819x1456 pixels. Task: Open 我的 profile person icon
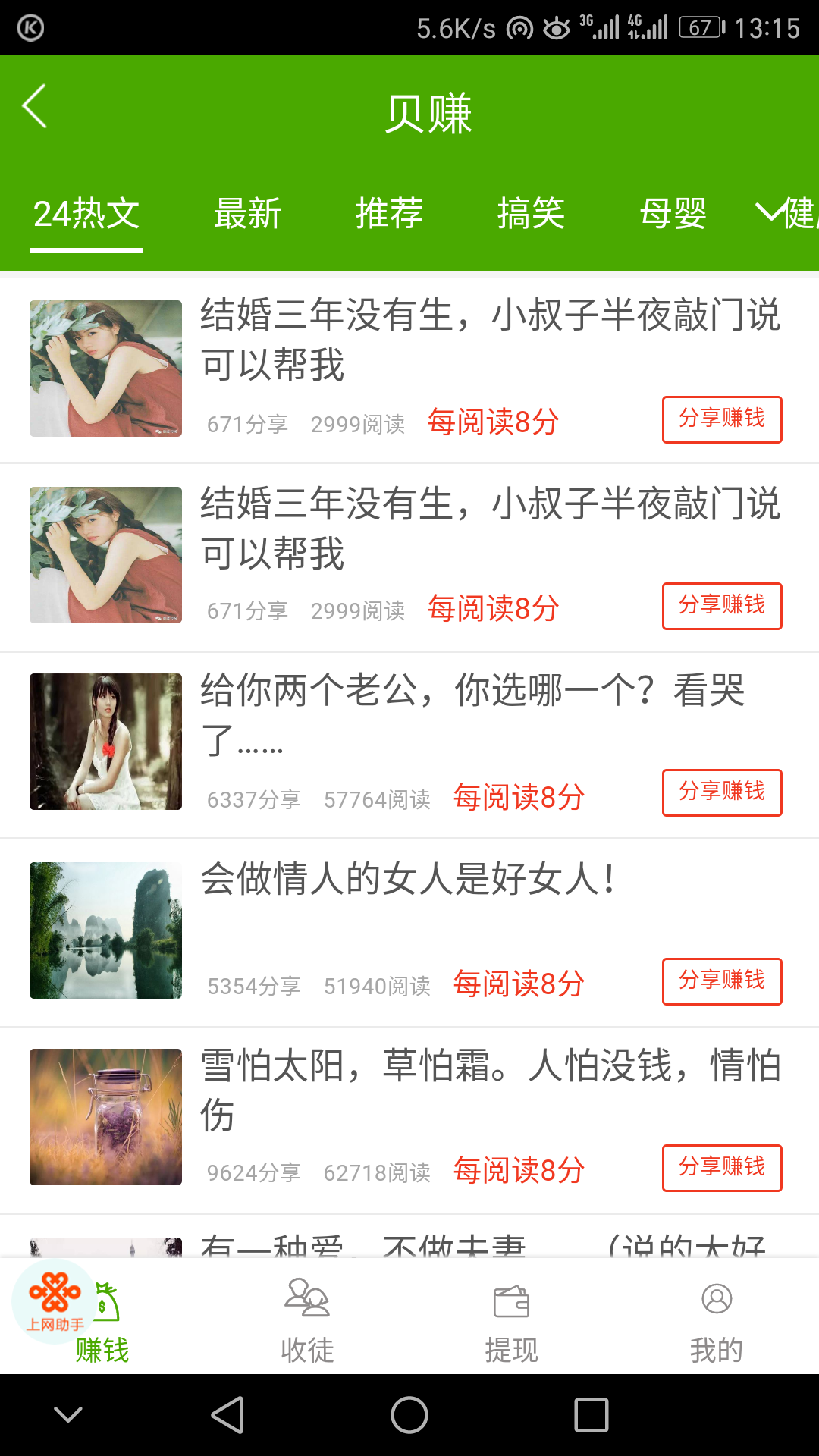pos(717,1298)
